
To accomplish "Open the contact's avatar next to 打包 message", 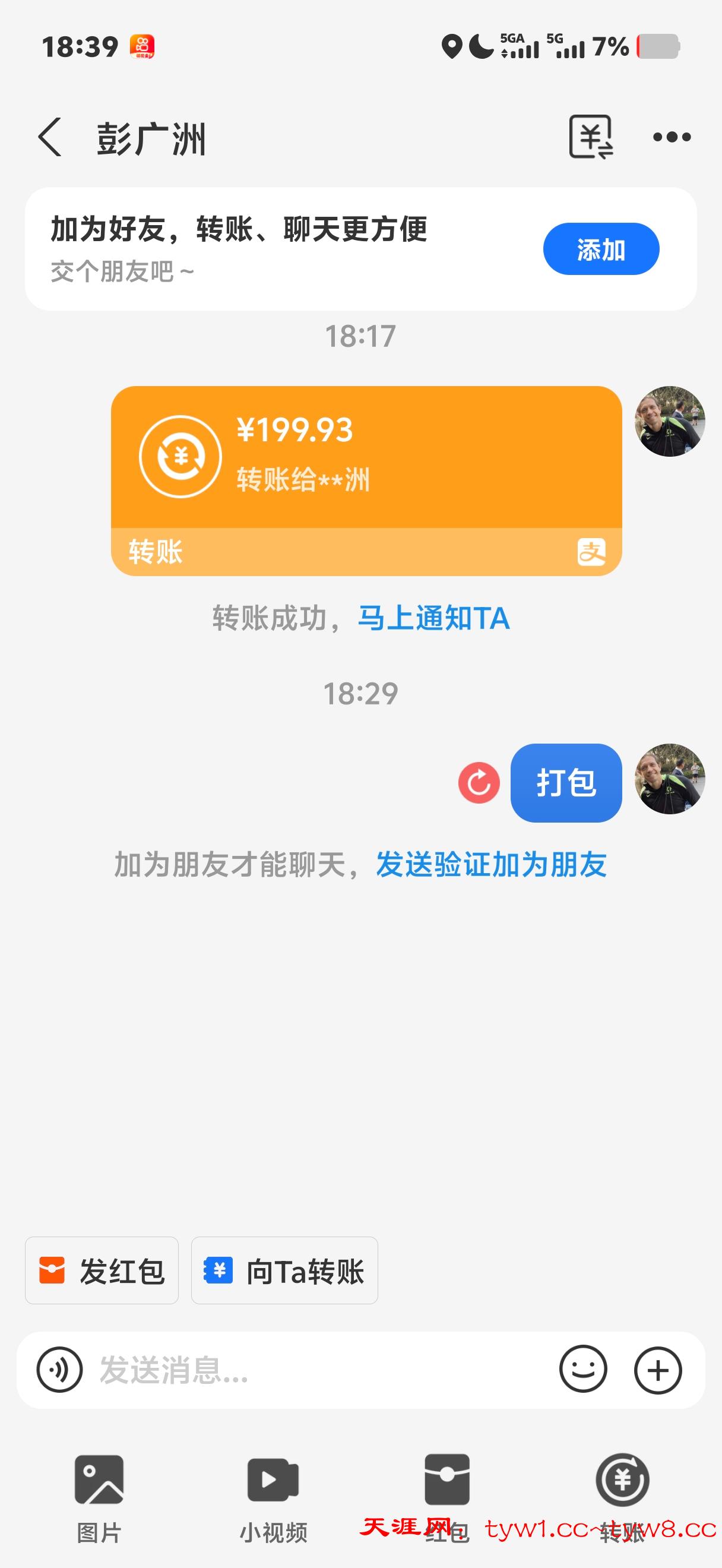I will 669,783.
